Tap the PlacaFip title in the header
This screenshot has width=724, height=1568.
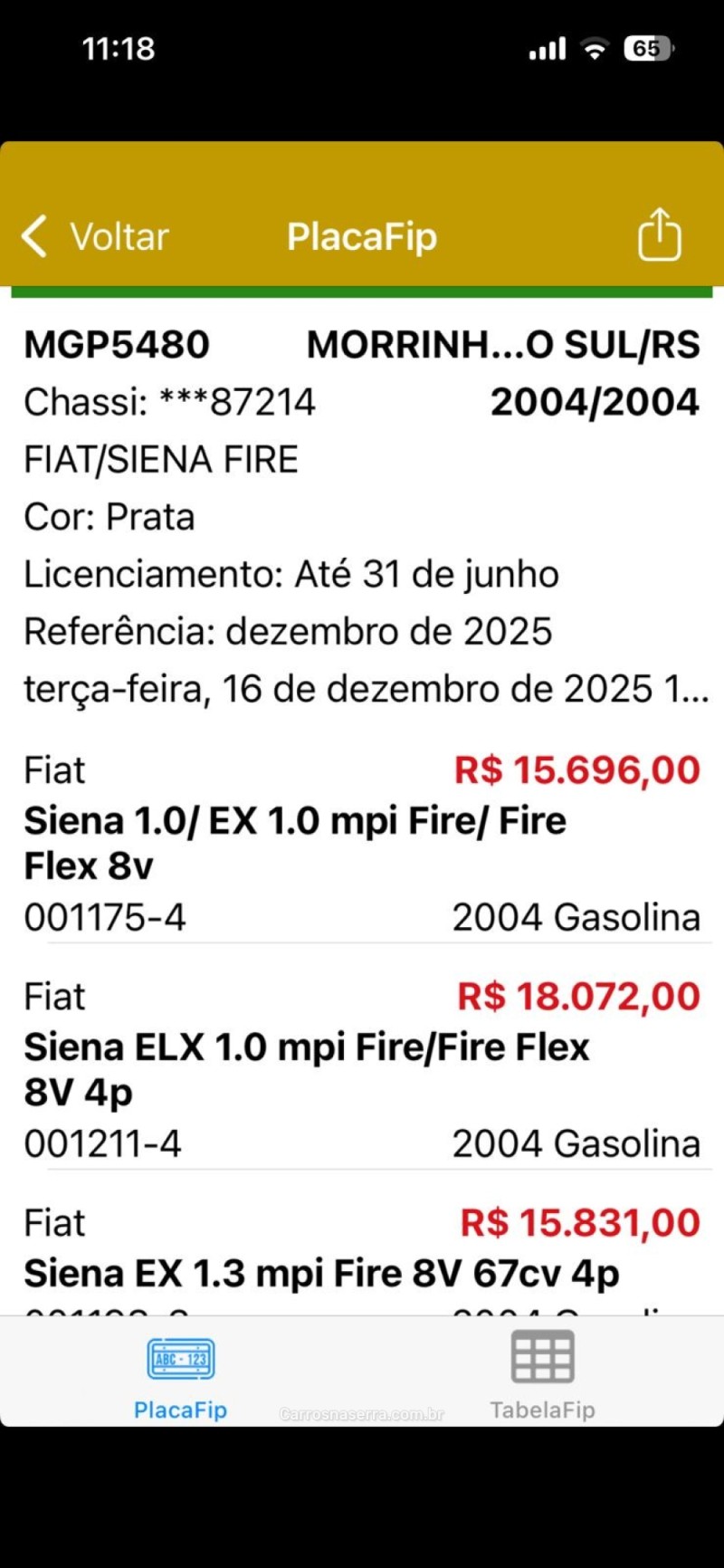[361, 235]
